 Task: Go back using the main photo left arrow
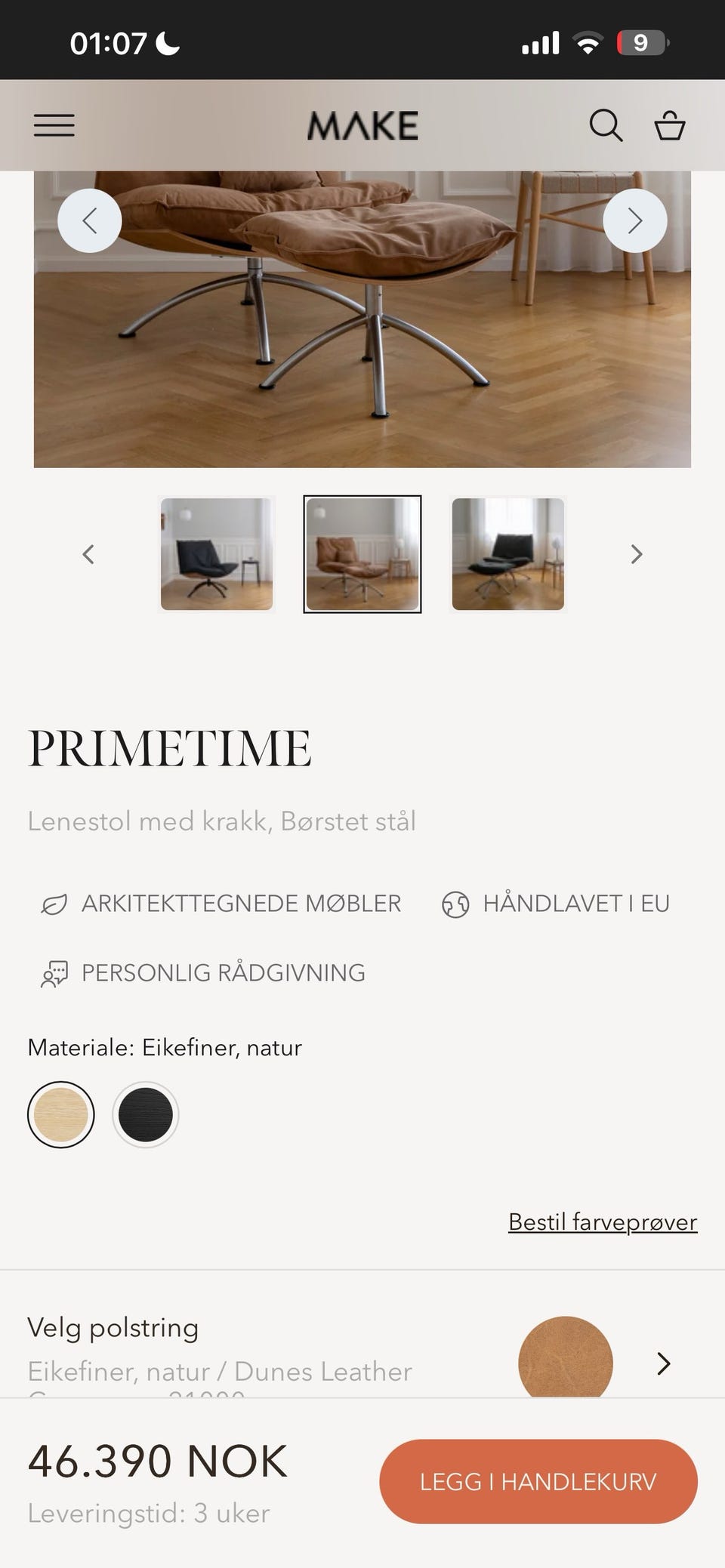pyautogui.click(x=91, y=220)
